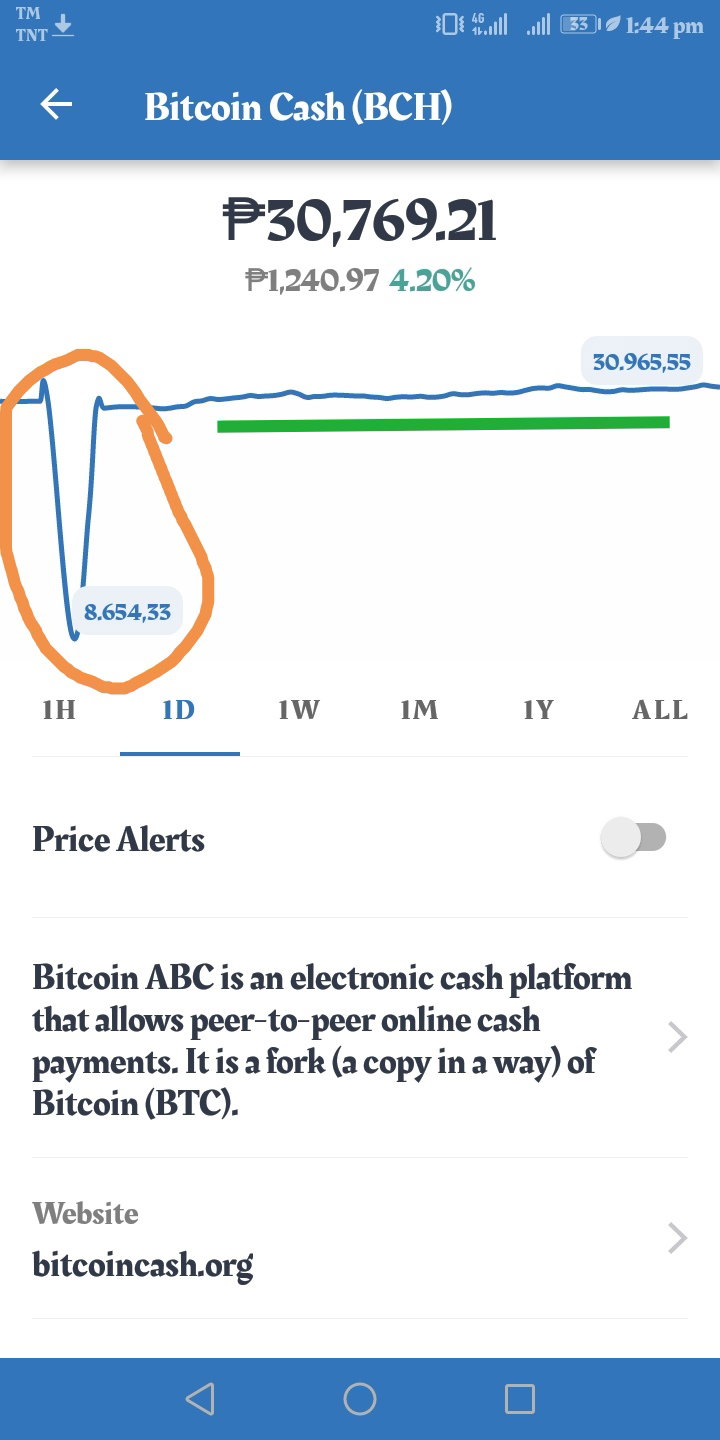Enable the Price Alerts switch
Image resolution: width=720 pixels, height=1440 pixels.
pyautogui.click(x=634, y=837)
